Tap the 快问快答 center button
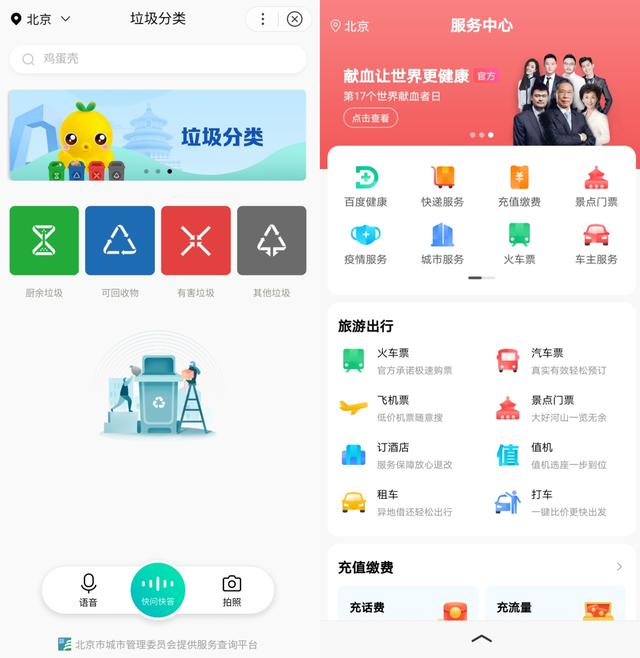The height and width of the screenshot is (658, 640). (x=157, y=590)
